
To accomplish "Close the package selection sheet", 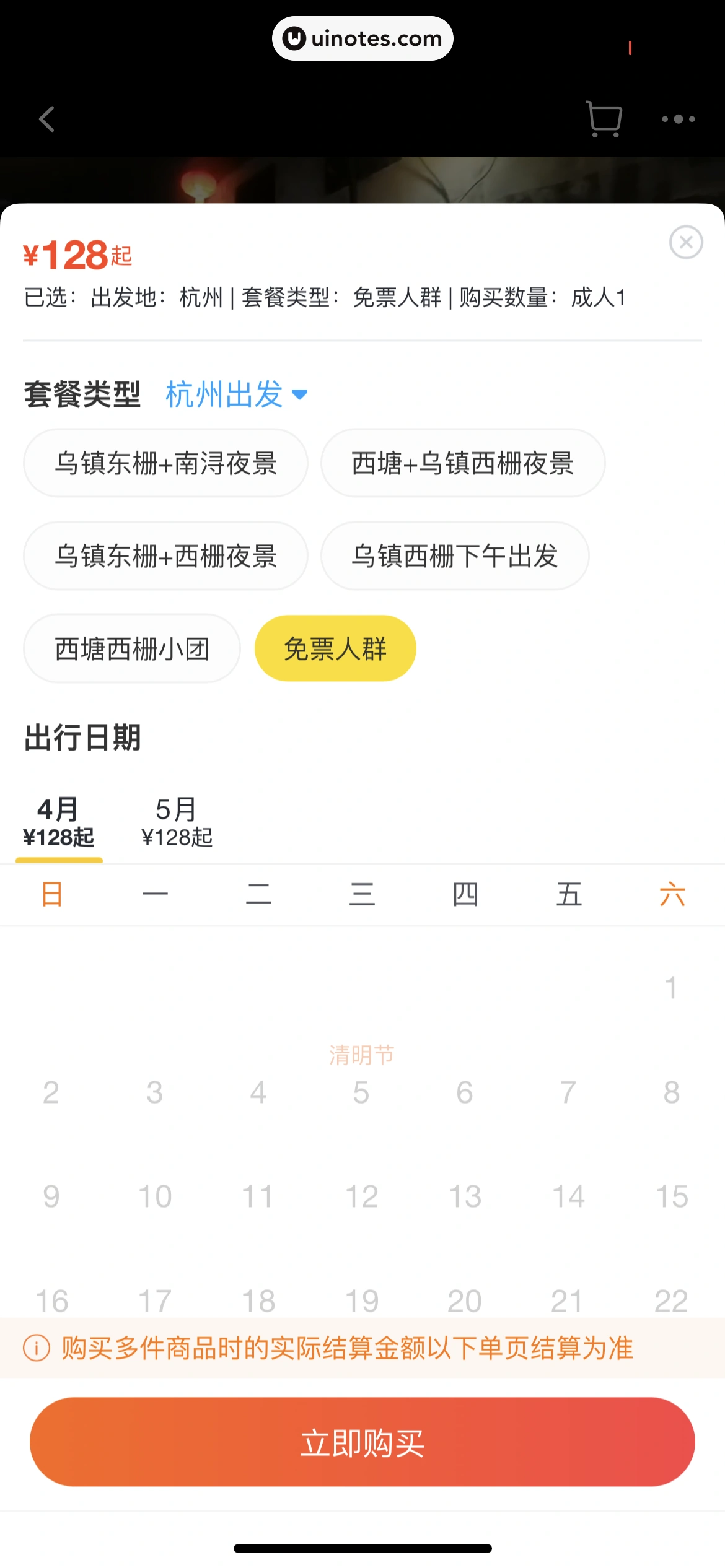I will click(685, 242).
